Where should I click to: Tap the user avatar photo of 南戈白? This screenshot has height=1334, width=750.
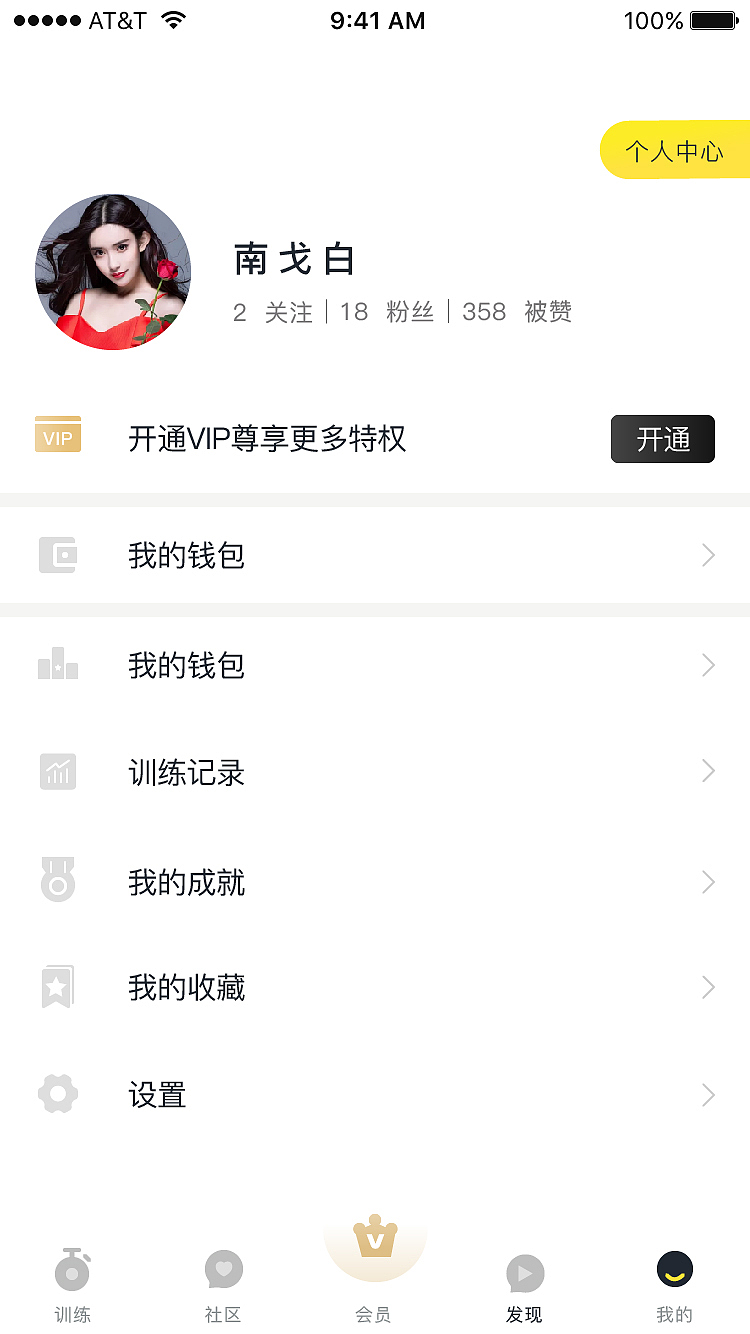[112, 271]
